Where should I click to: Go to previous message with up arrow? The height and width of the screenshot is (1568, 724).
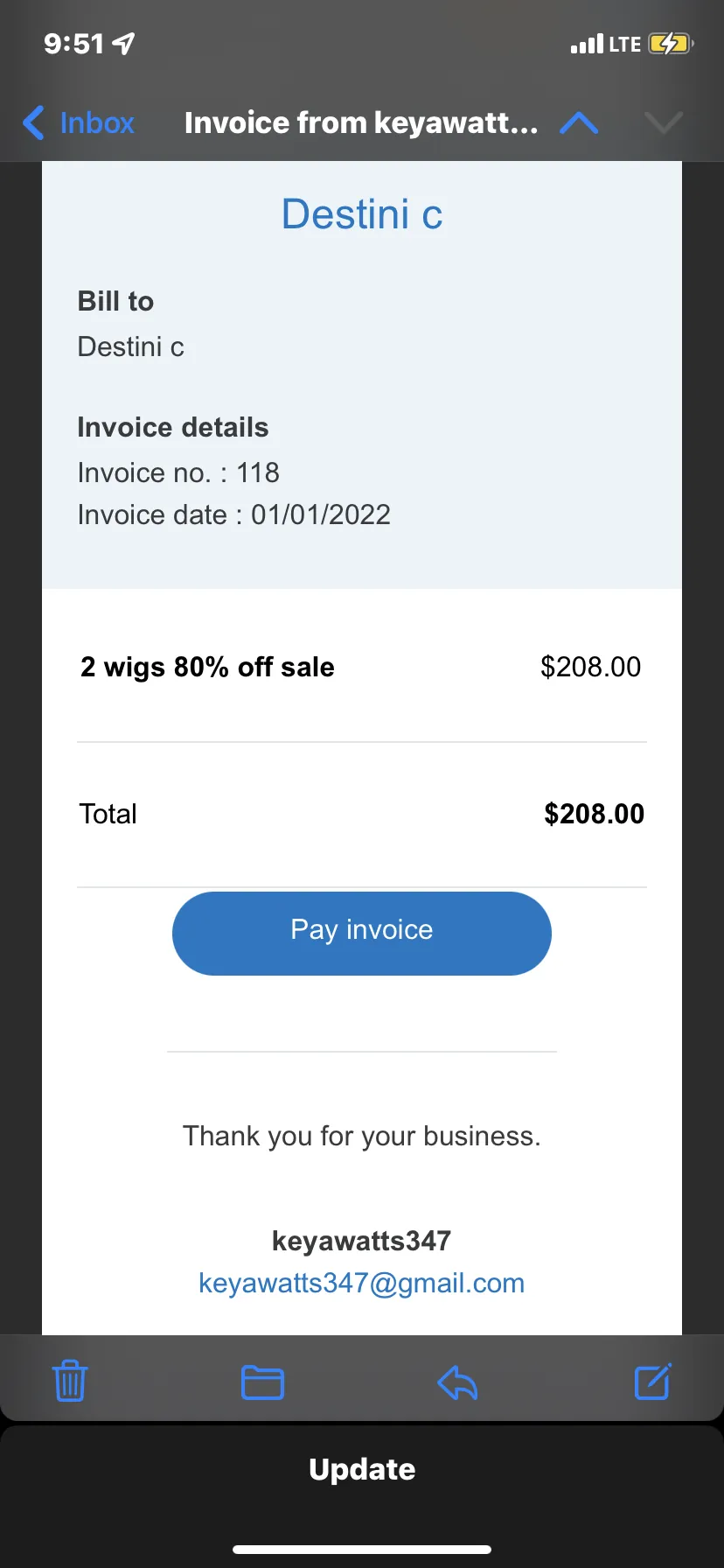point(579,122)
